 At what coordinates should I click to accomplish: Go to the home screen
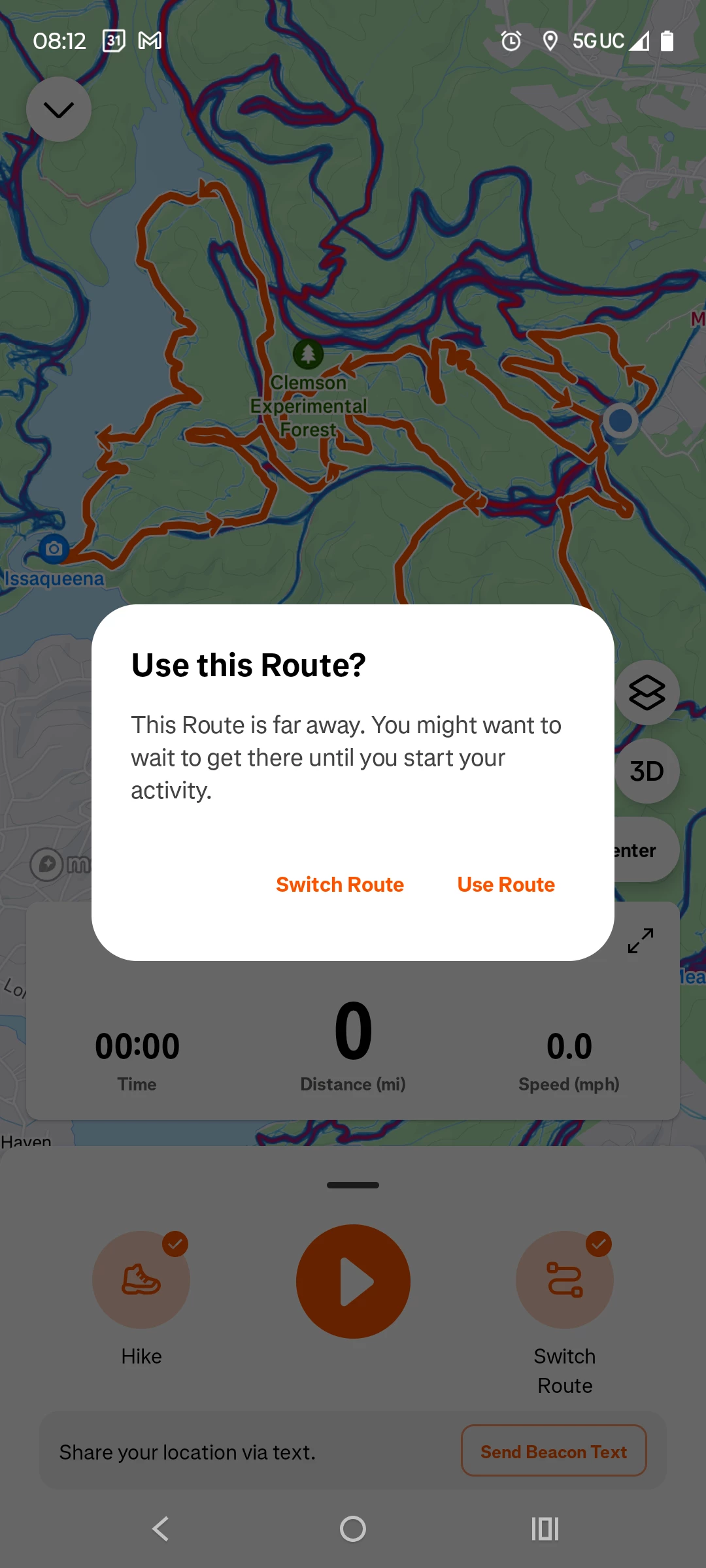point(353,1529)
